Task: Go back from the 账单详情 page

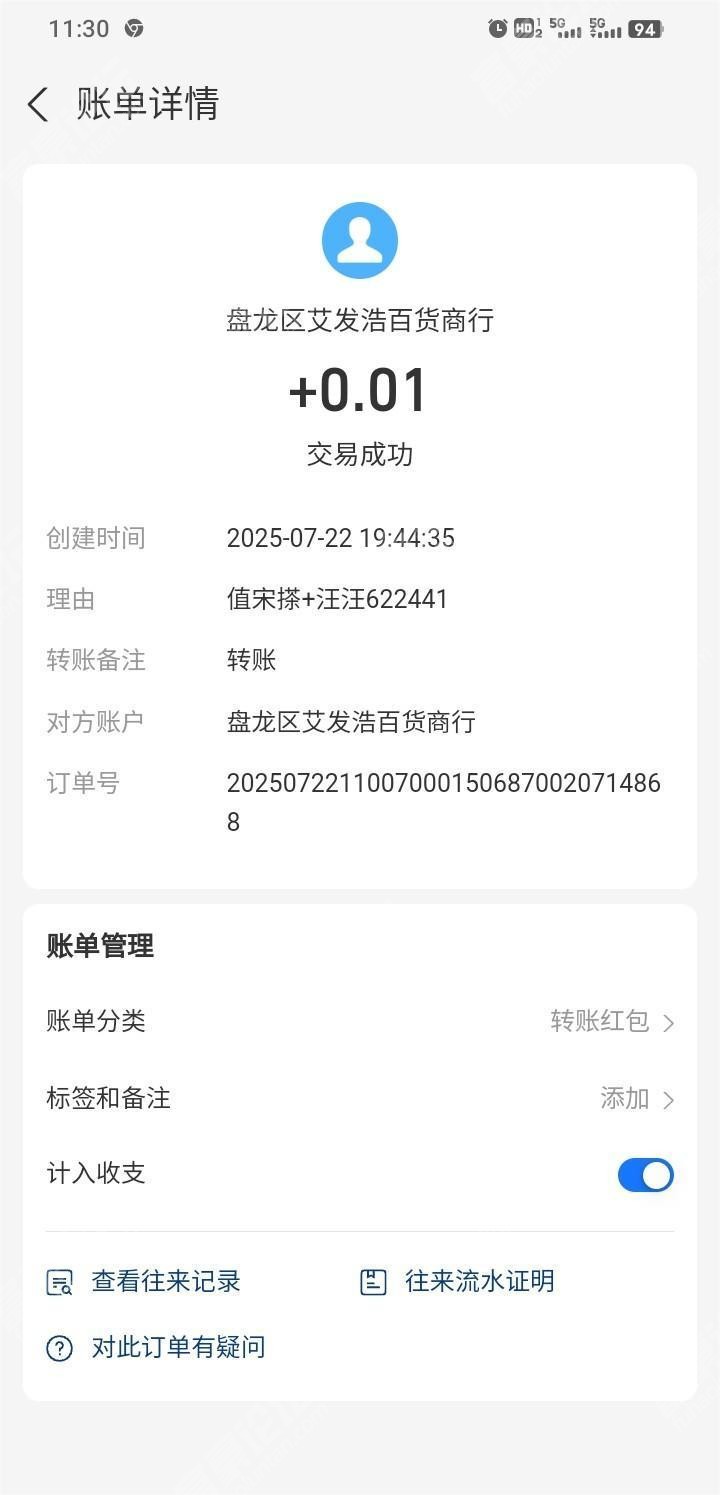Action: (38, 104)
